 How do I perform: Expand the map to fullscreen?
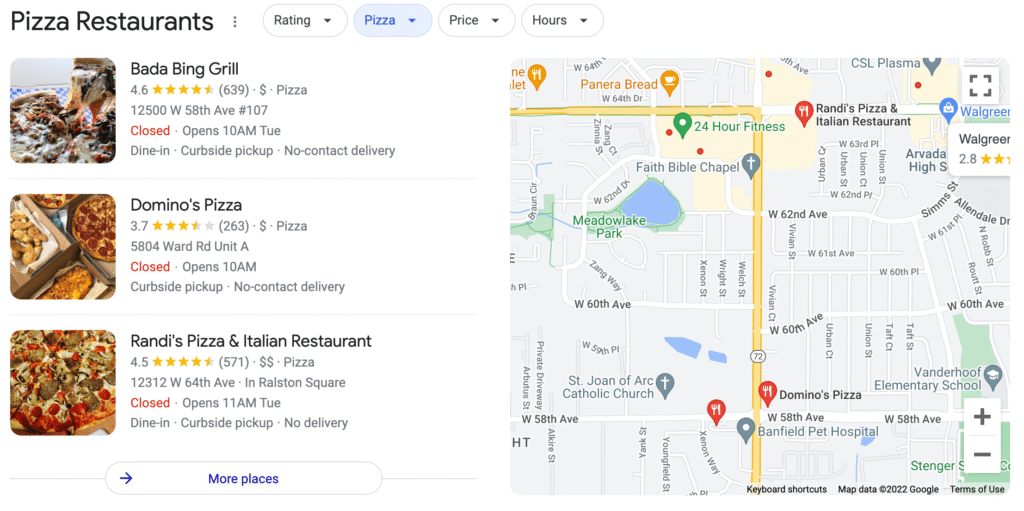[x=980, y=86]
